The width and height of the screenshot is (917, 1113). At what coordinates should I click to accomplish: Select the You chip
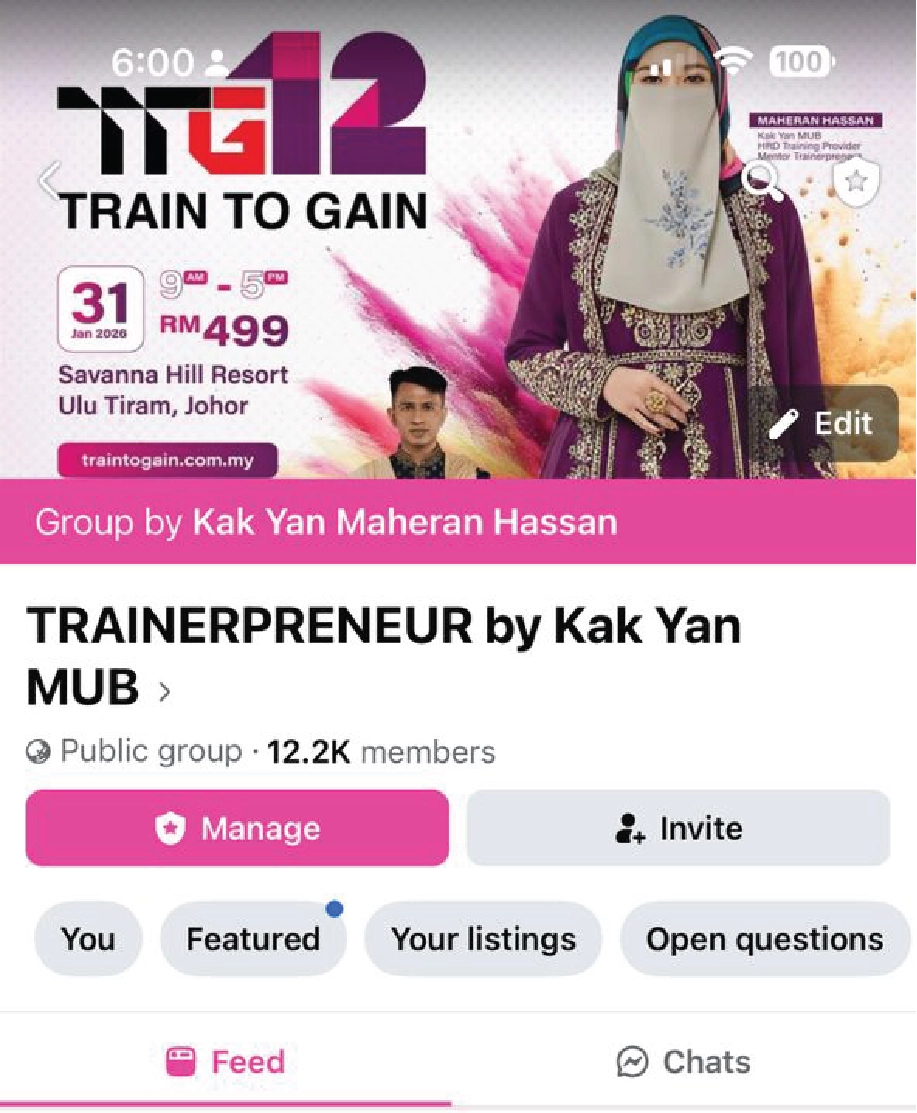88,939
